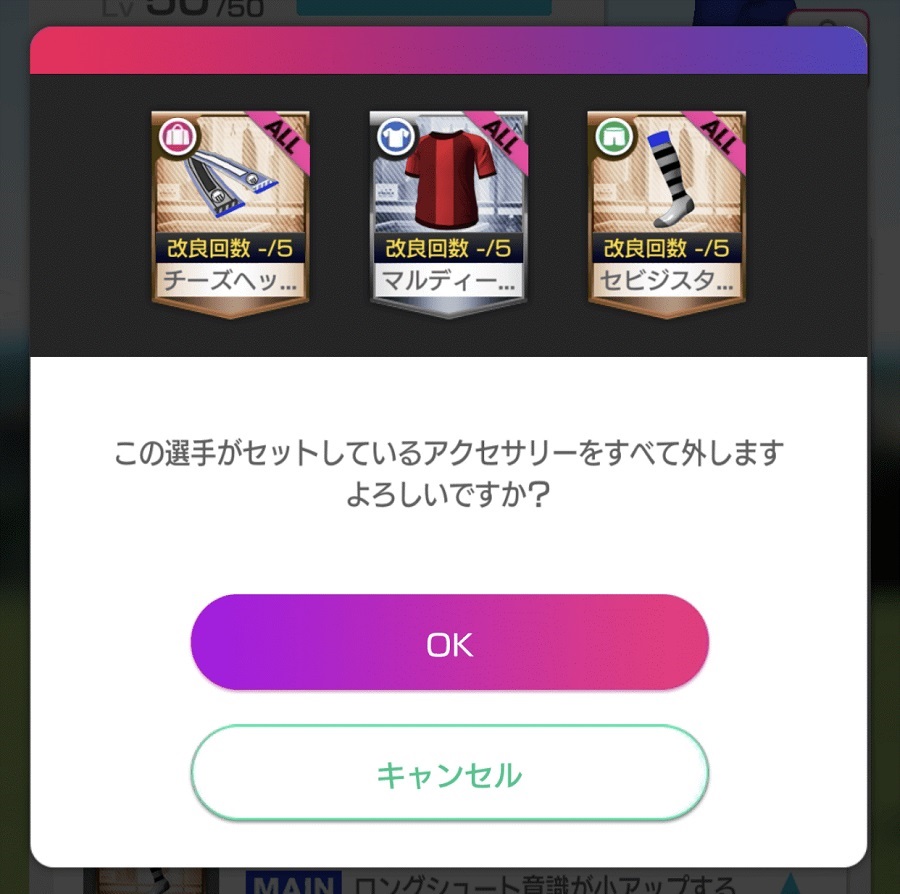Select the セビジスタ... socks card
Viewport: 900px width, 894px height.
coord(666,211)
